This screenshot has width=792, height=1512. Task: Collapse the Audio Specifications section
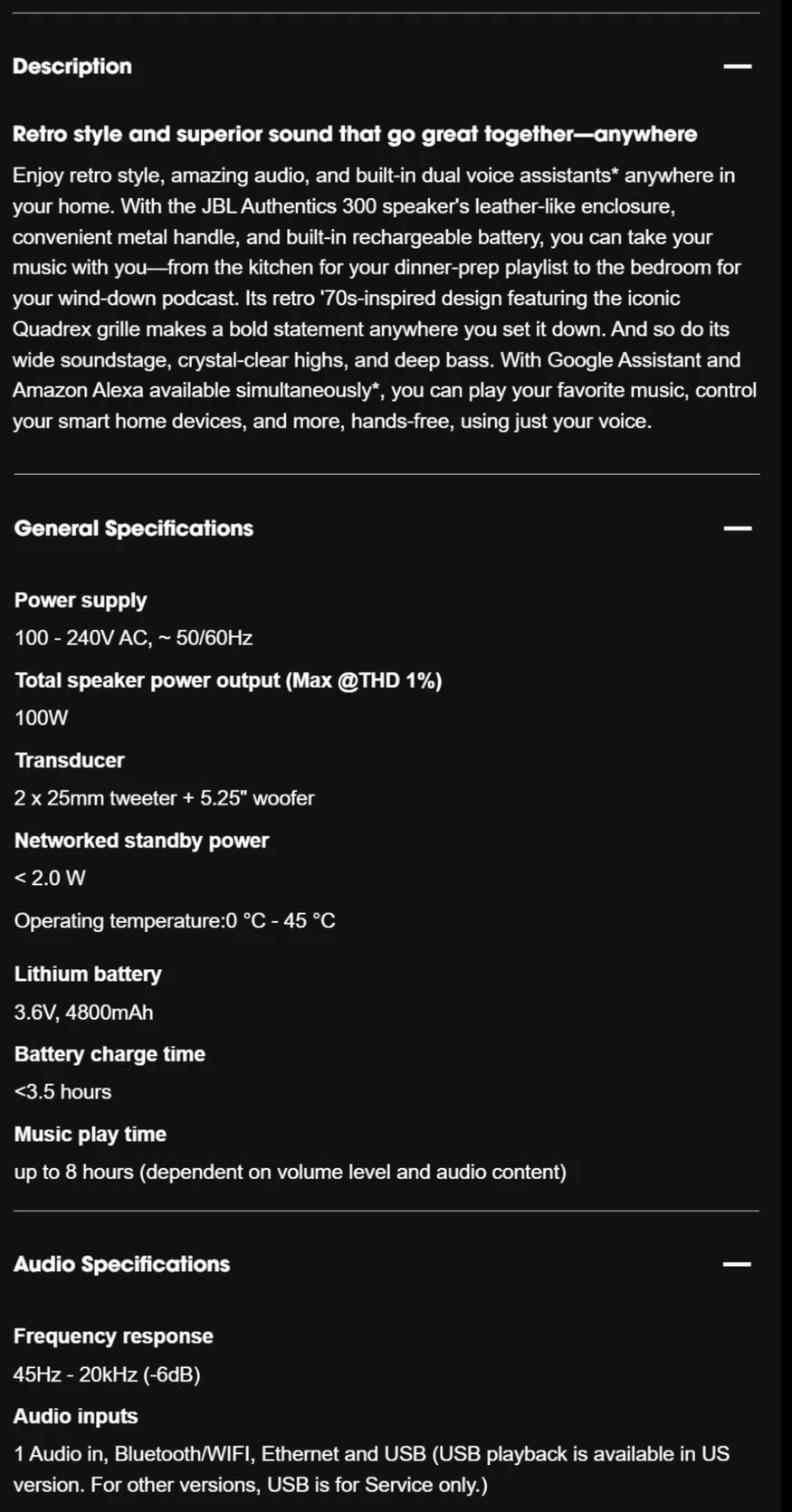pyautogui.click(x=738, y=1264)
